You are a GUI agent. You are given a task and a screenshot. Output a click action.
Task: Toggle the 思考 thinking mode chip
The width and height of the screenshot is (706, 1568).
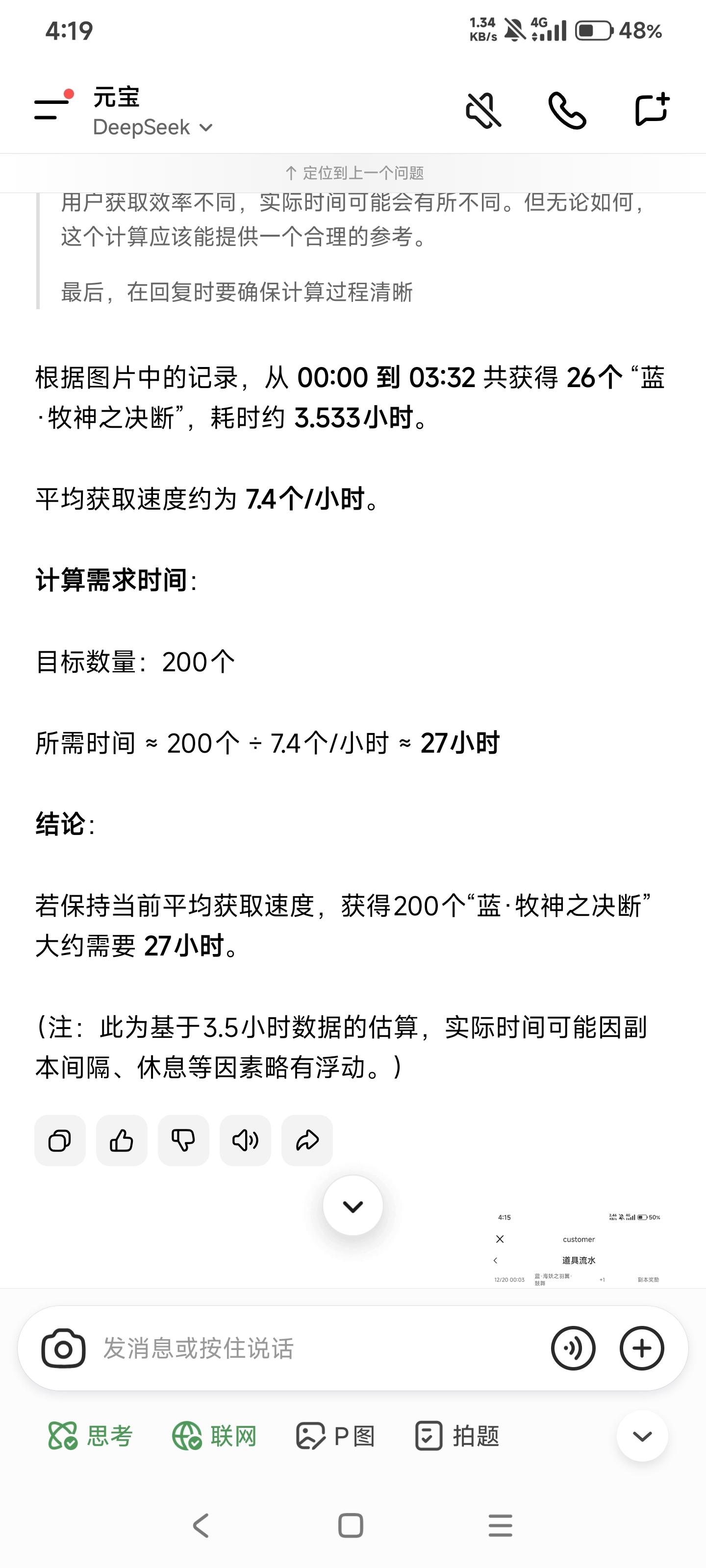90,1437
